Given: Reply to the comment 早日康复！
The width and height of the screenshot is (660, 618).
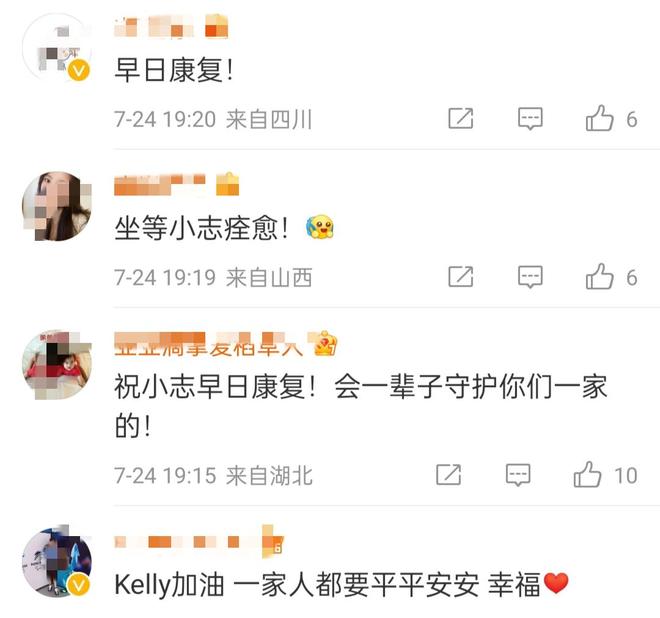Looking at the screenshot, I should 530,119.
